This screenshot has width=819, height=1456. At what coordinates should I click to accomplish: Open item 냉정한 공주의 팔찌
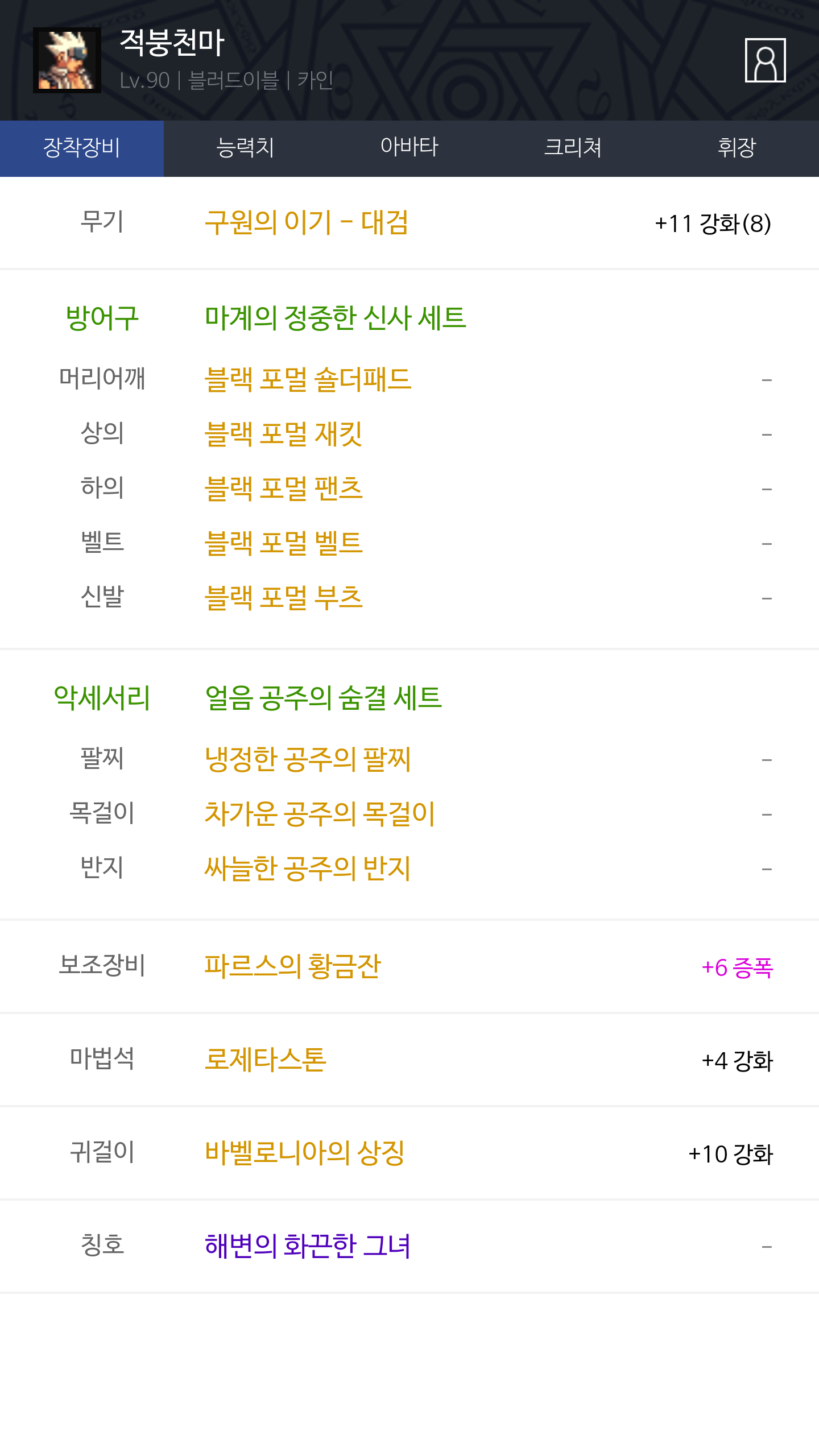308,759
